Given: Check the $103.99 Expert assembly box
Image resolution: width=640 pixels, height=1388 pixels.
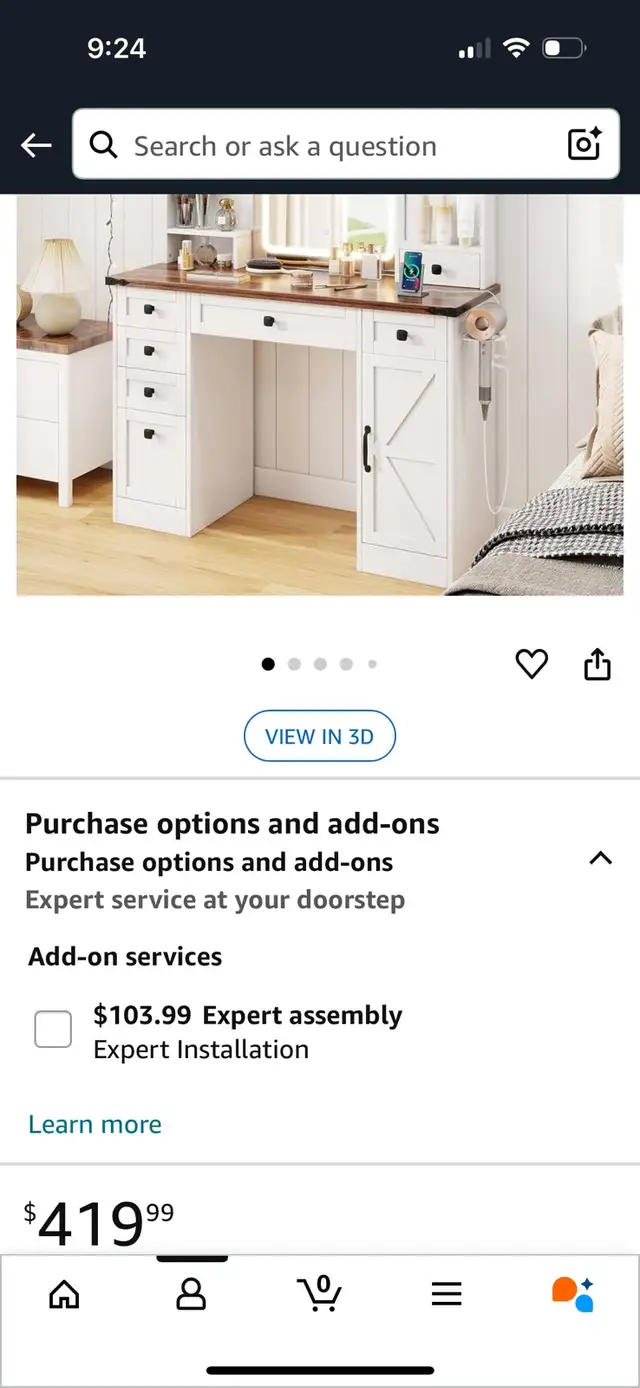Looking at the screenshot, I should coord(53,1029).
